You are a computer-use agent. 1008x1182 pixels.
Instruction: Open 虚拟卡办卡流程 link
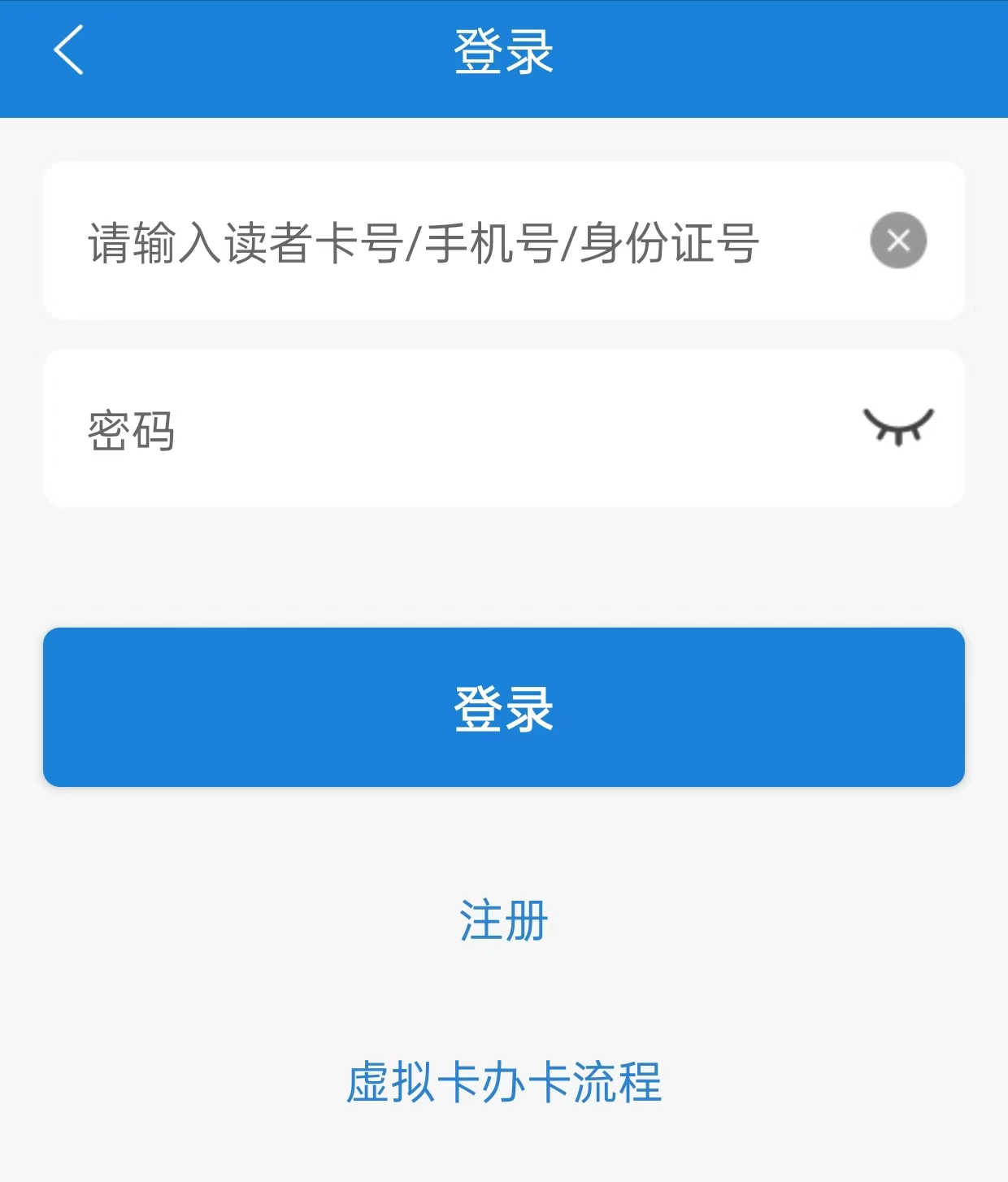click(504, 1083)
